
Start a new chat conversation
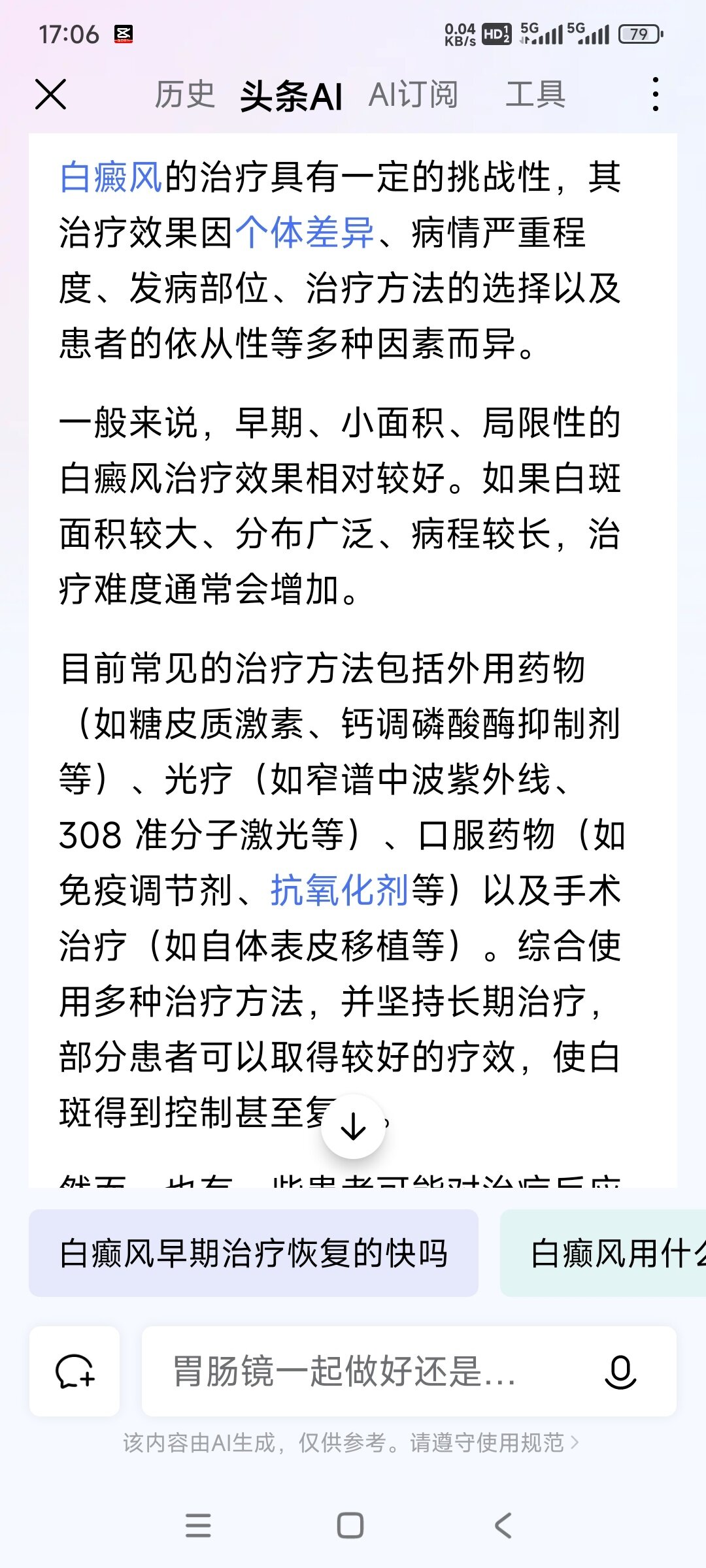[x=75, y=1371]
